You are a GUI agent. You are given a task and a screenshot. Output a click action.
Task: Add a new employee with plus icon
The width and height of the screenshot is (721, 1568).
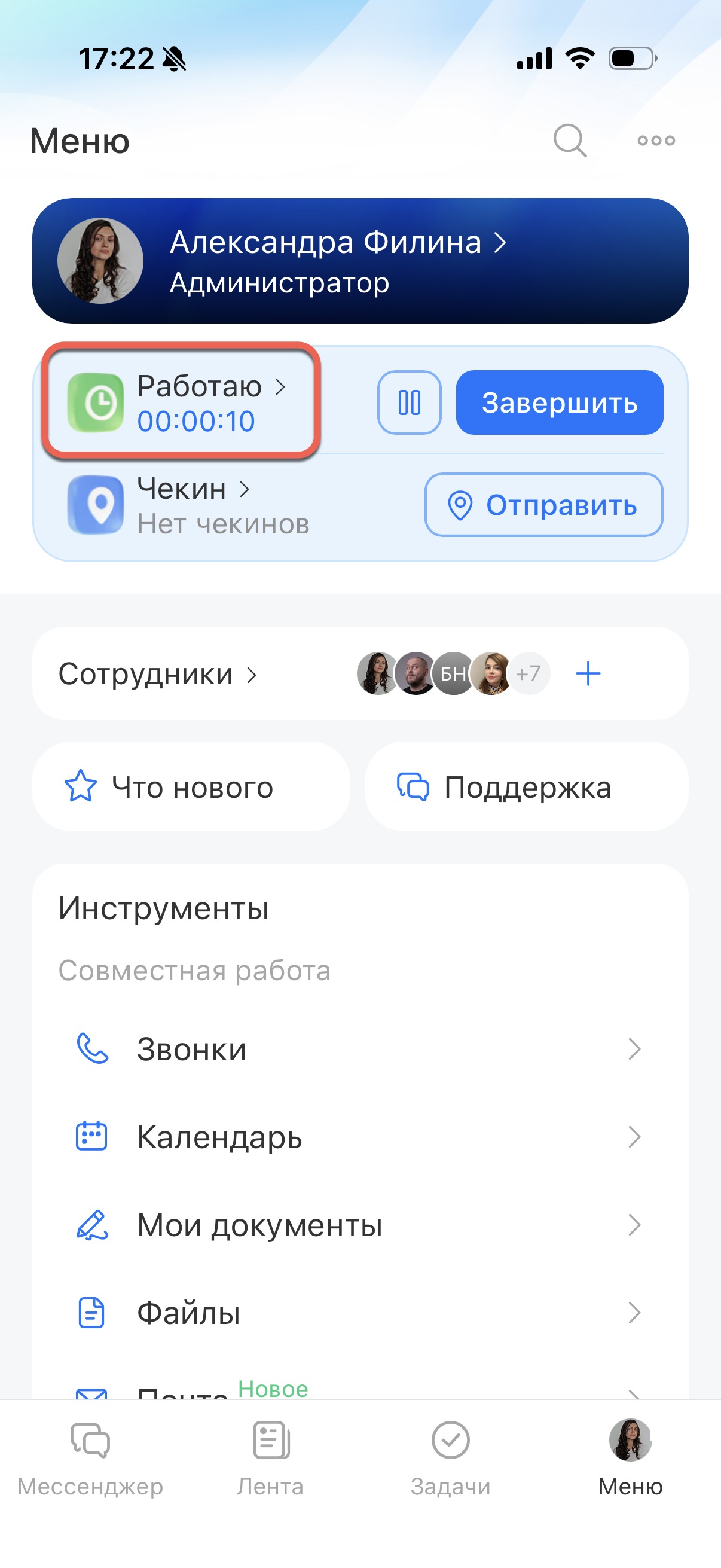(588, 674)
